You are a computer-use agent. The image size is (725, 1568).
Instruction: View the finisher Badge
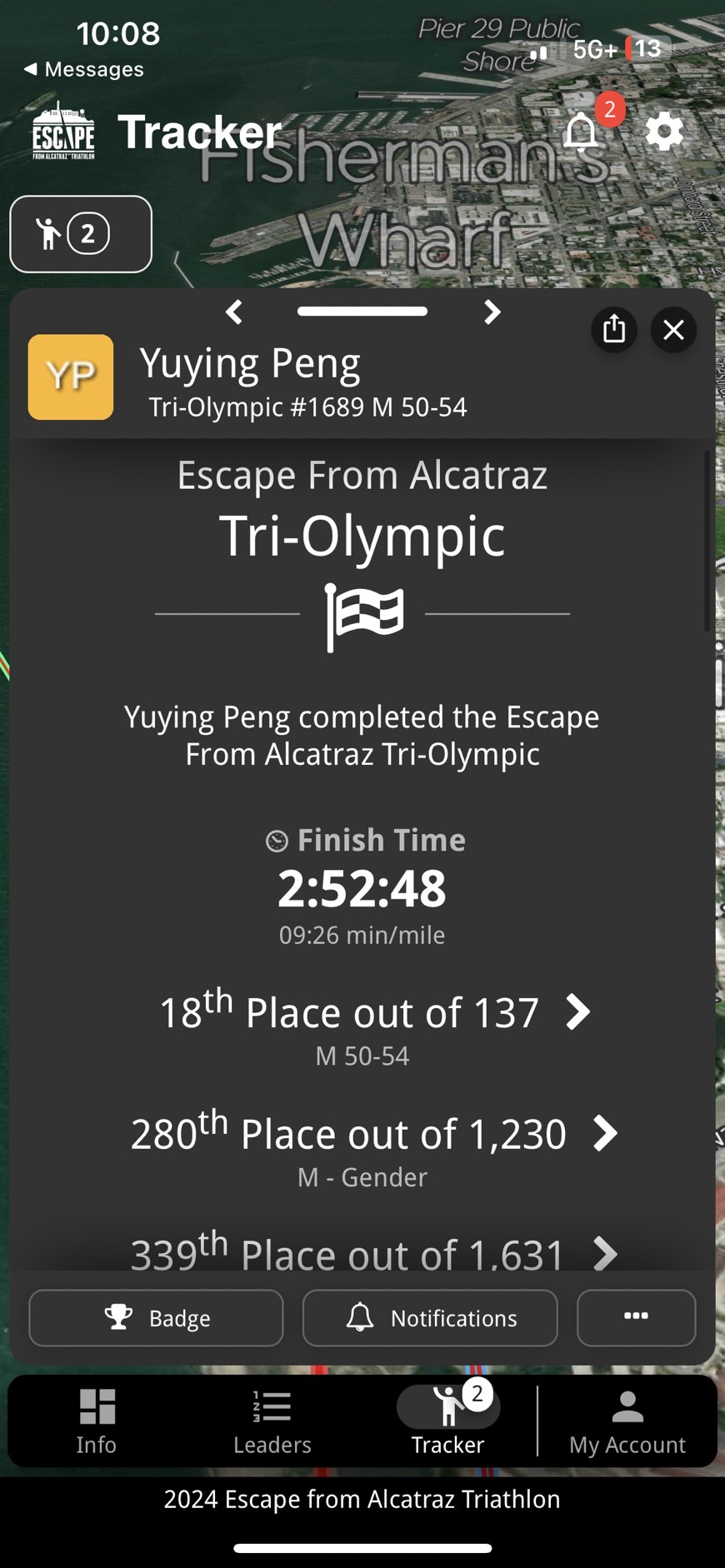coord(156,1318)
